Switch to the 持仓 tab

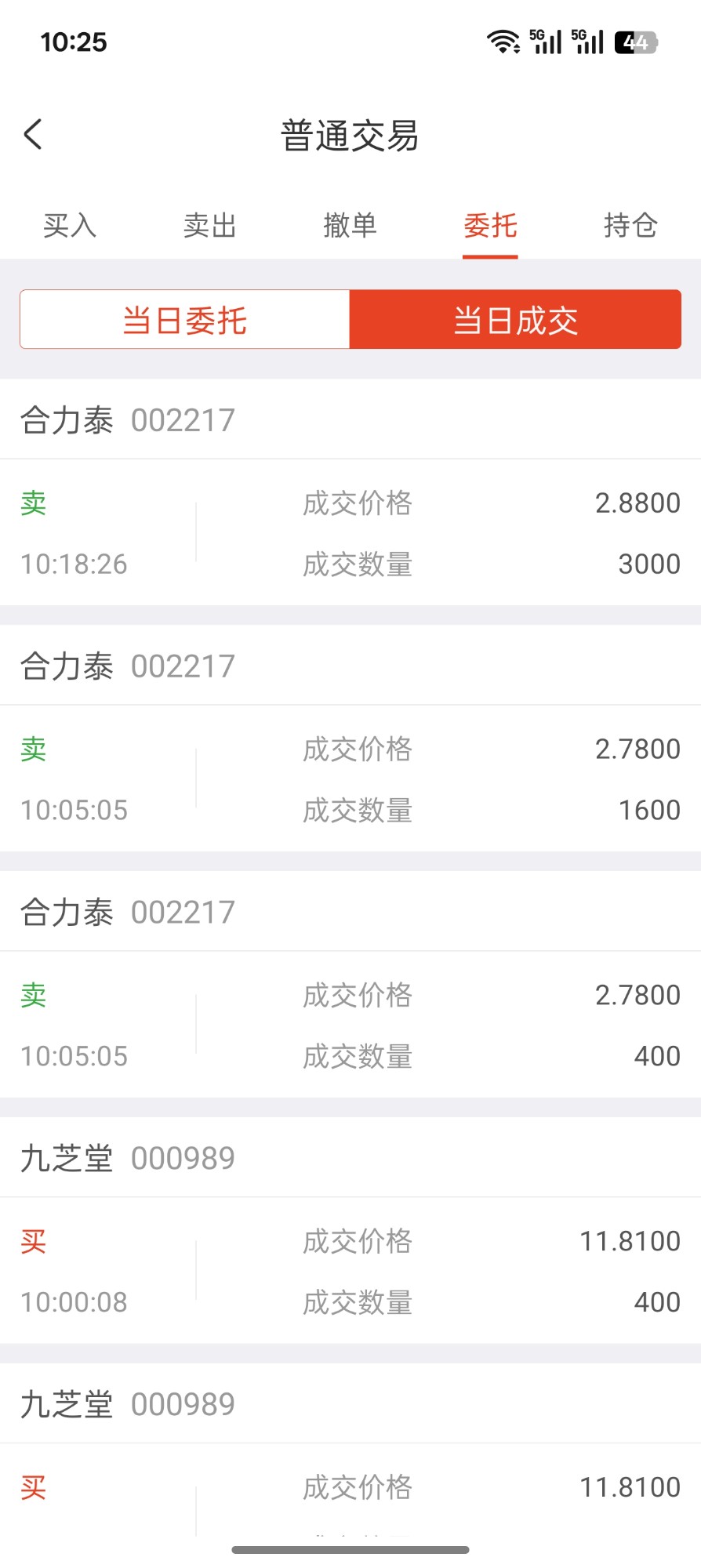click(x=630, y=226)
